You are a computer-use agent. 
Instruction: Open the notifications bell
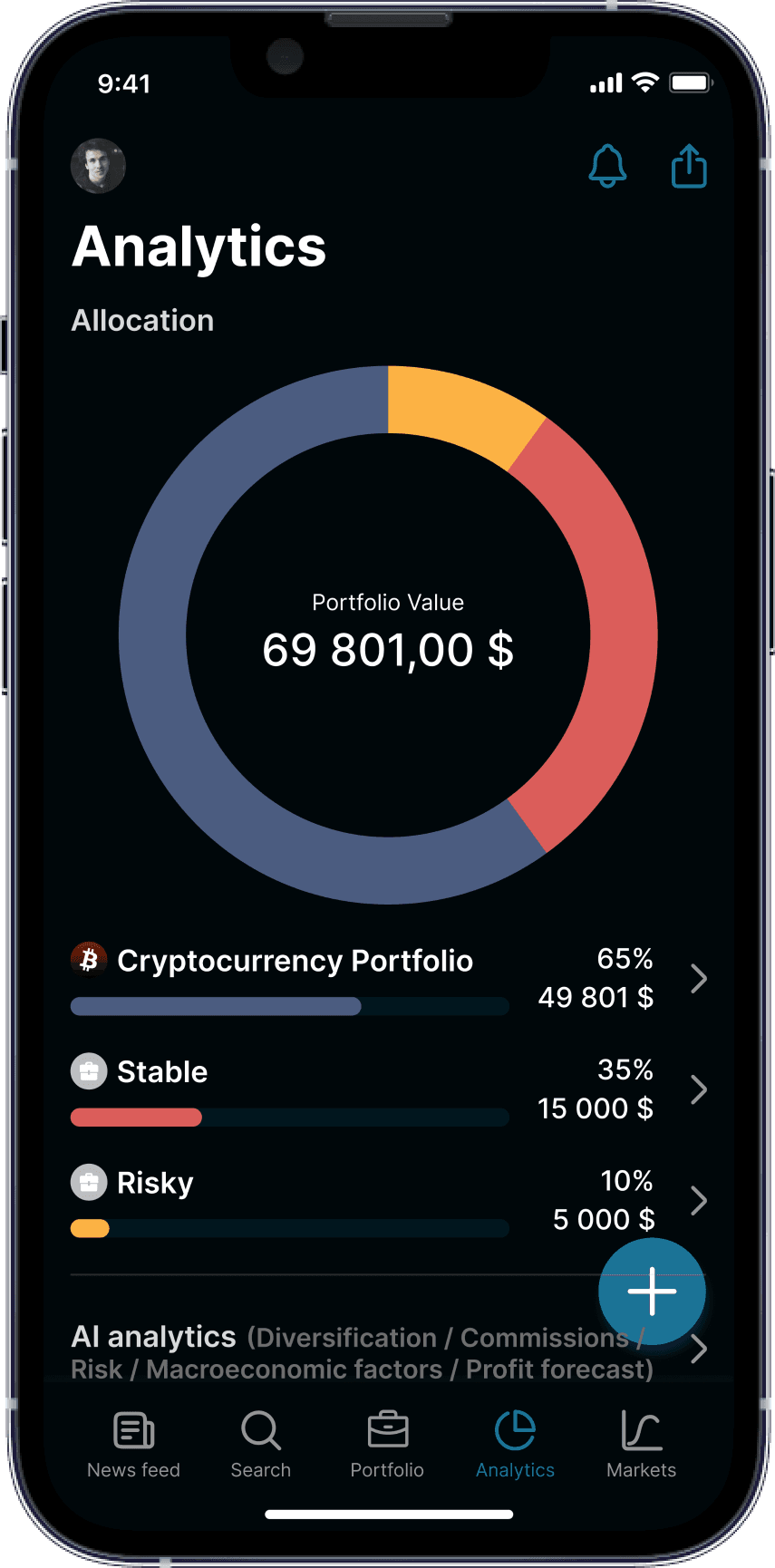pos(607,166)
